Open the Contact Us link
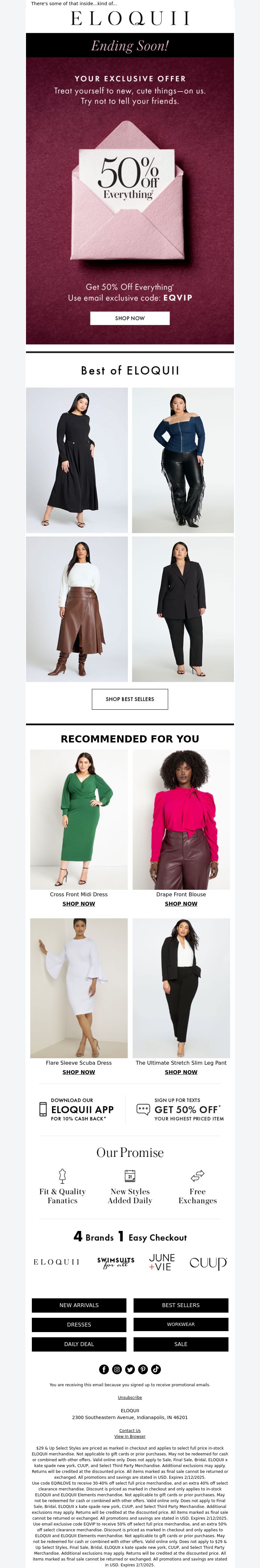Image resolution: width=260 pixels, height=1568 pixels. (129, 1430)
